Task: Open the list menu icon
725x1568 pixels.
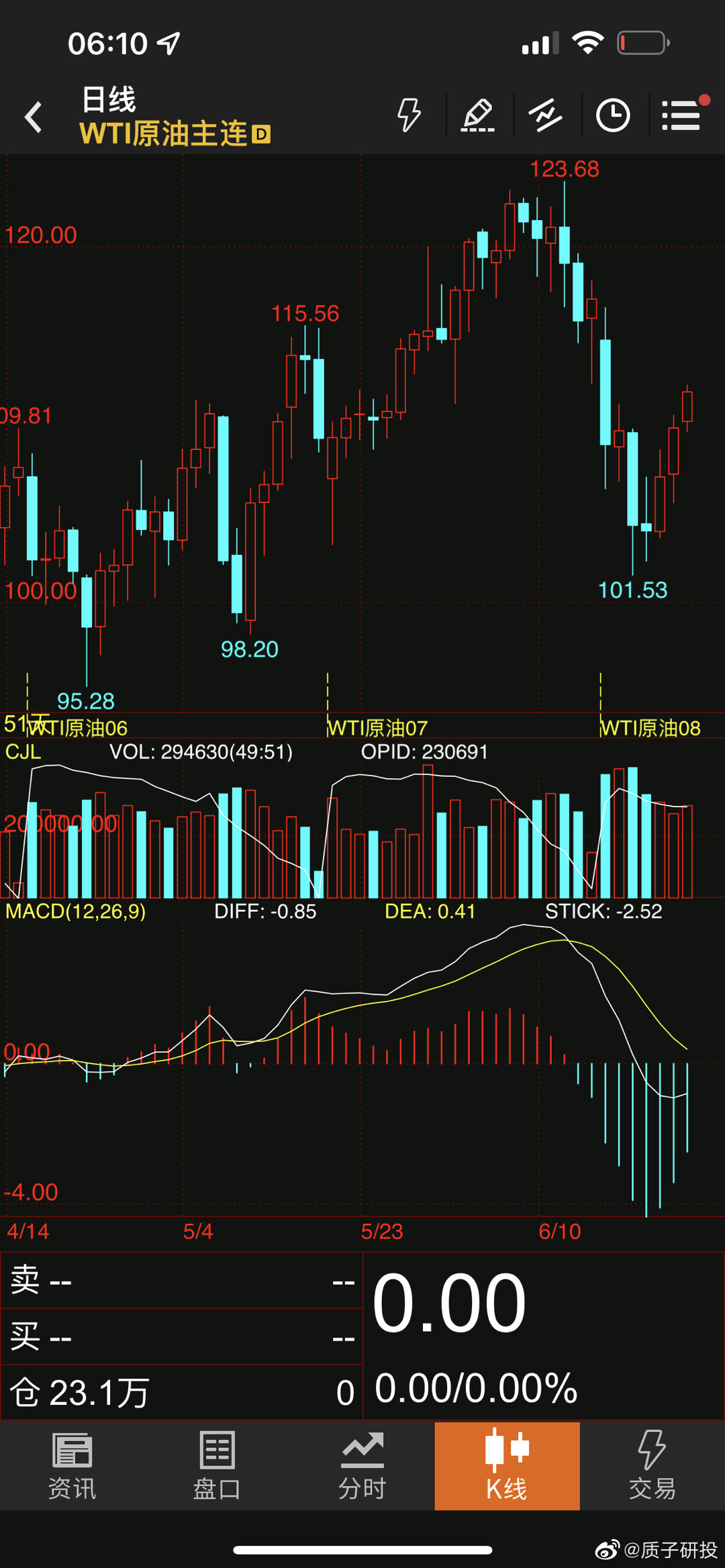Action: point(682,115)
